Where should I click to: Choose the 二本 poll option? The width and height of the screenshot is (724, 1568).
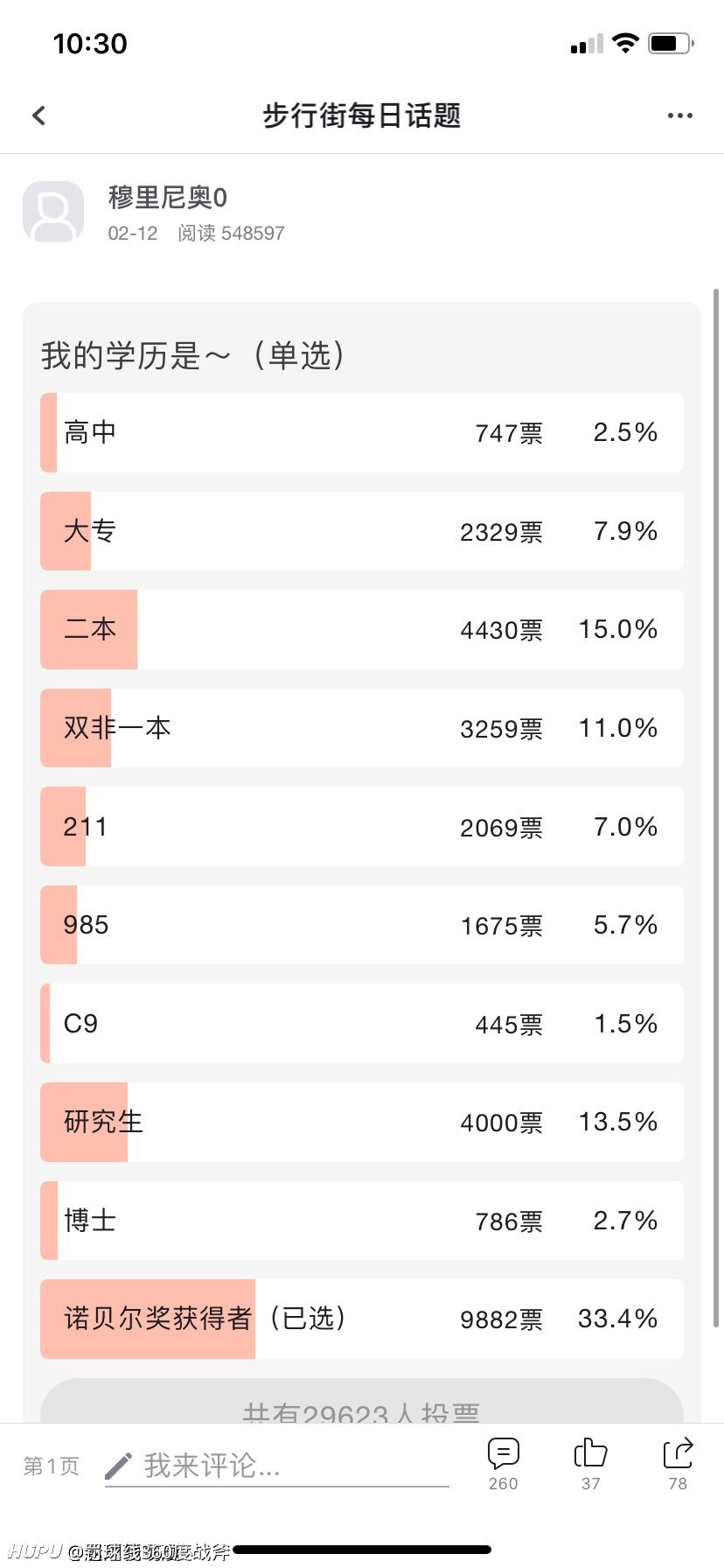click(x=362, y=629)
